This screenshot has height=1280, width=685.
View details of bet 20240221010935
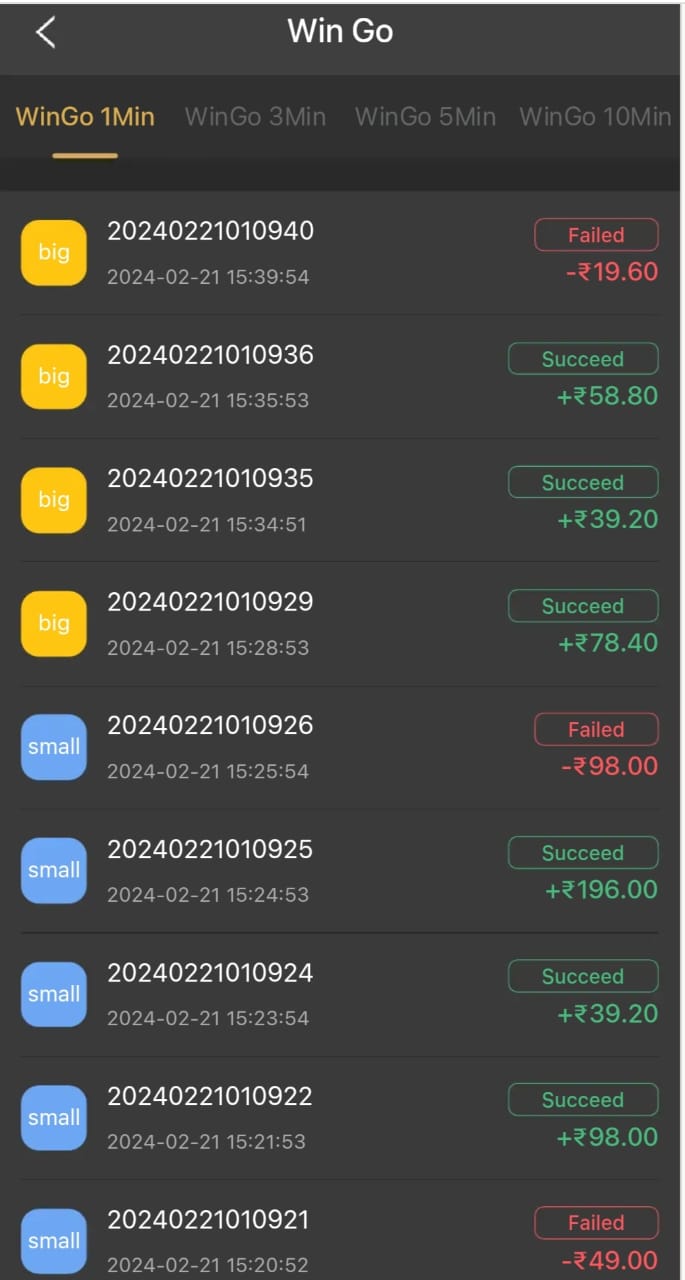[340, 499]
